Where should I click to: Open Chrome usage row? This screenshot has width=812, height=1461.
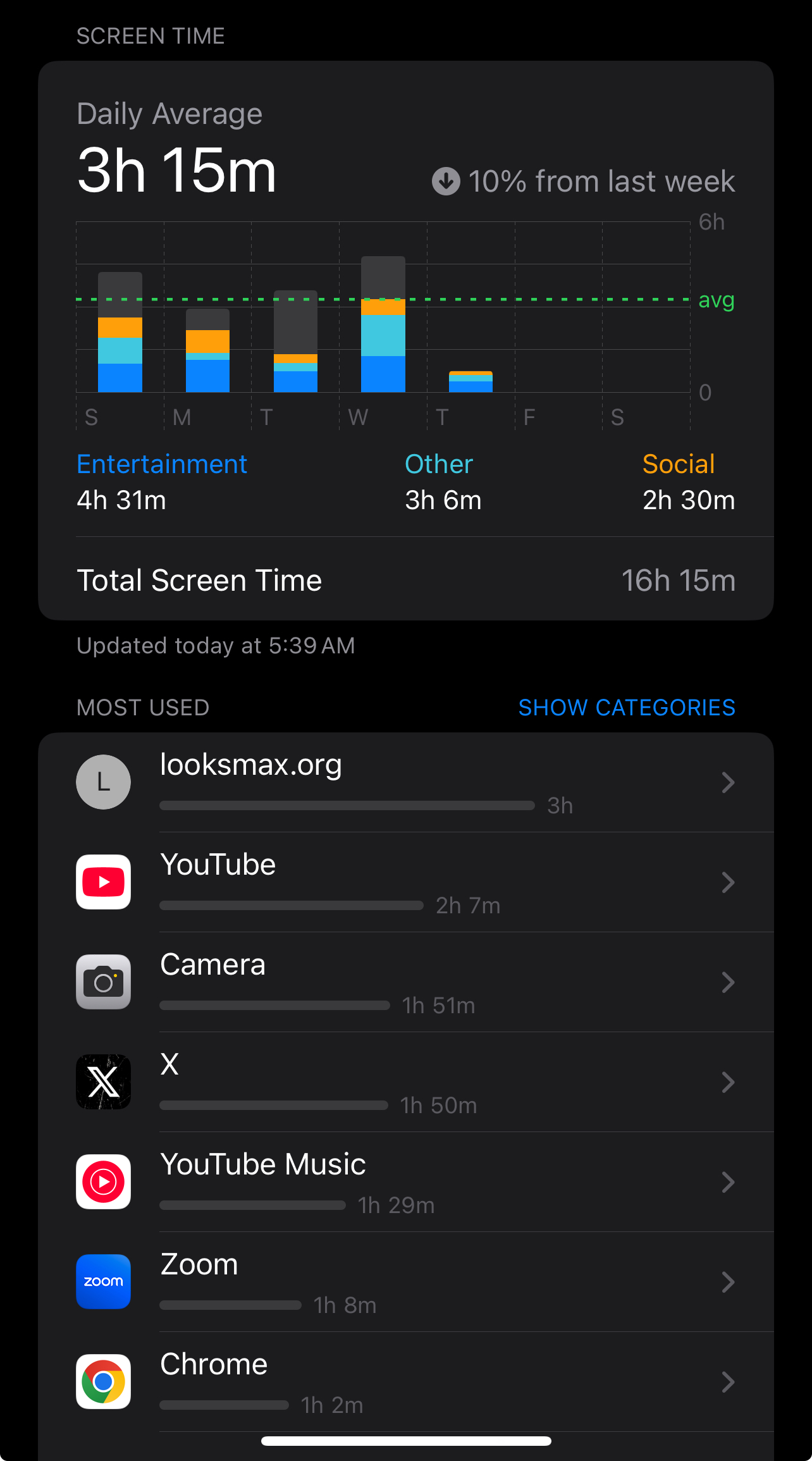point(405,1382)
